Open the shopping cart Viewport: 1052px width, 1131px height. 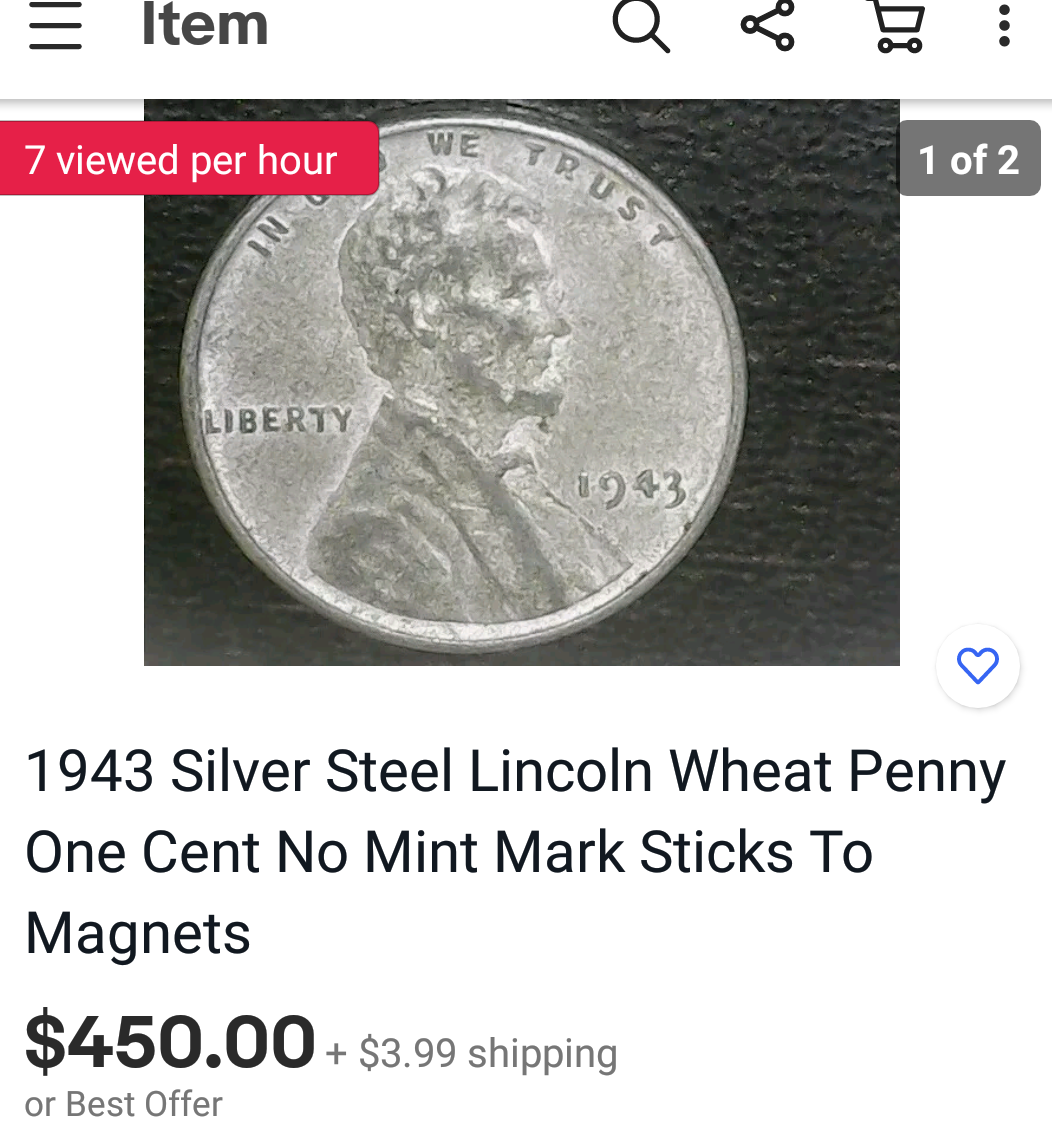[897, 26]
